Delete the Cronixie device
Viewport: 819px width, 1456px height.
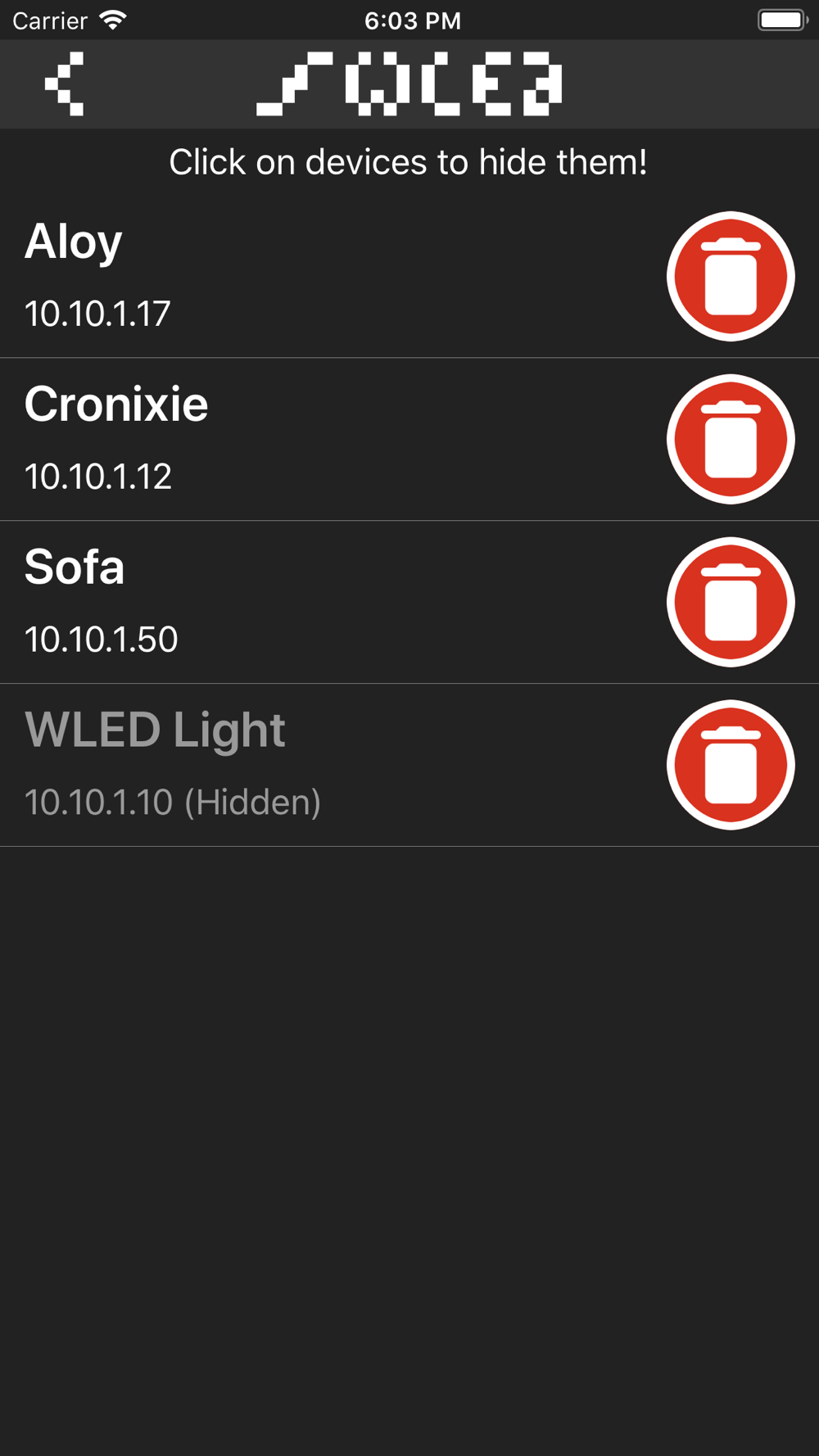731,440
